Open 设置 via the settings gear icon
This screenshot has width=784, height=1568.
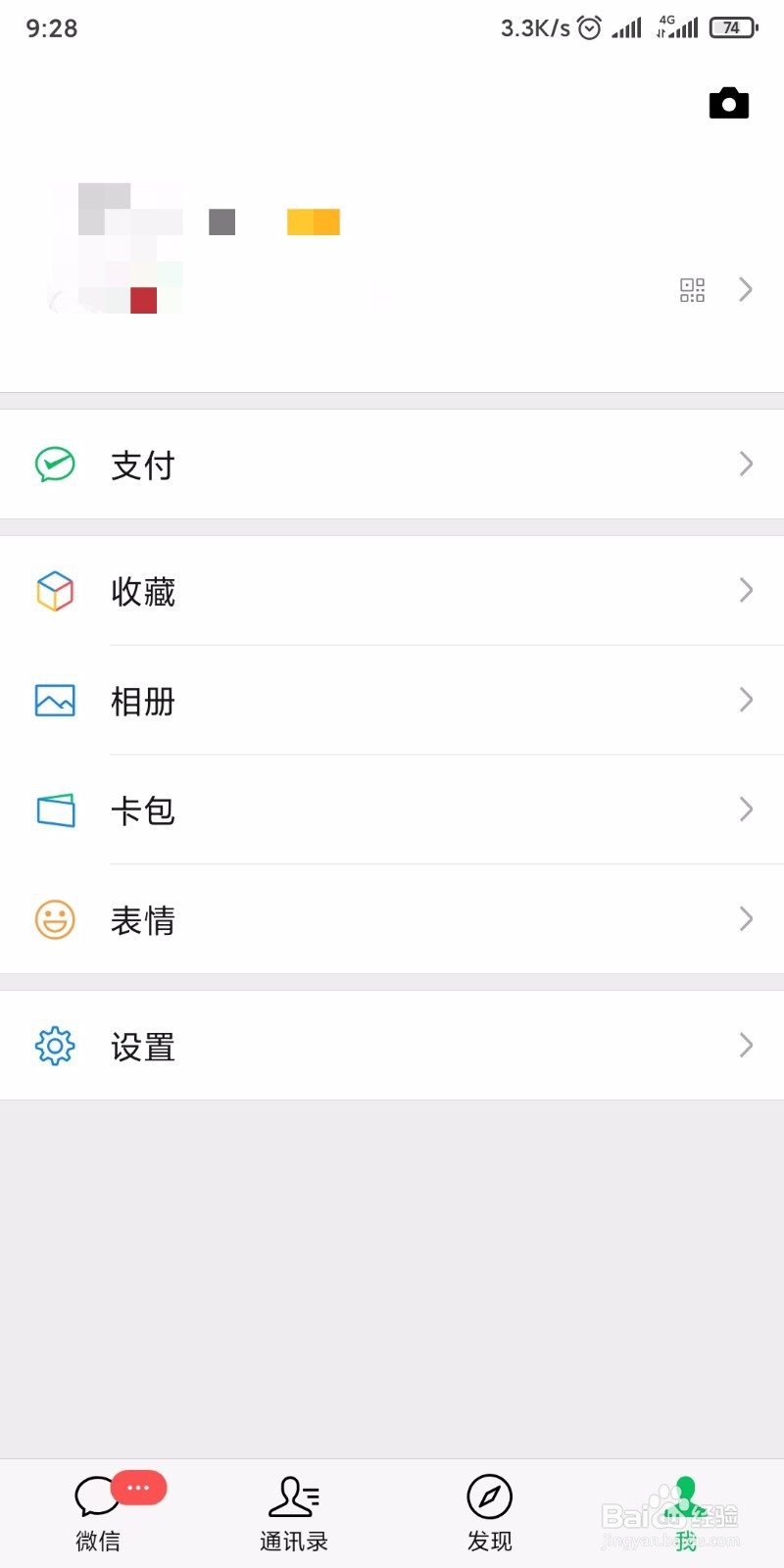[x=55, y=1045]
